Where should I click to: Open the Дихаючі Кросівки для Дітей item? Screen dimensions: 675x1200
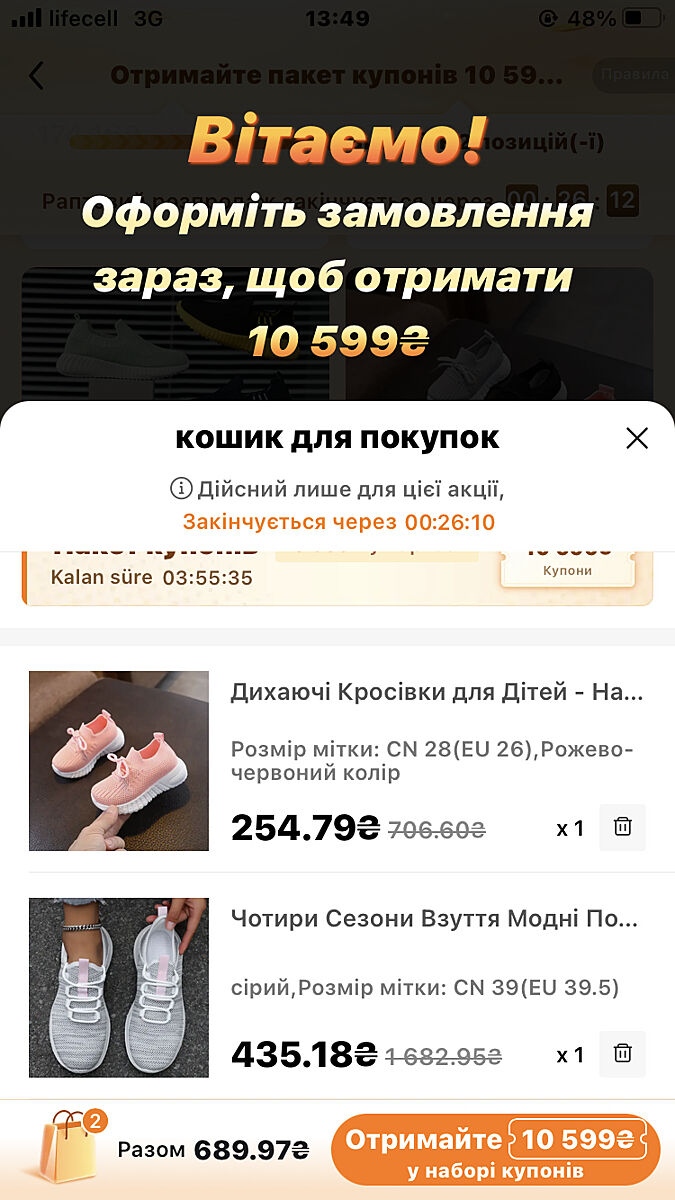point(436,692)
